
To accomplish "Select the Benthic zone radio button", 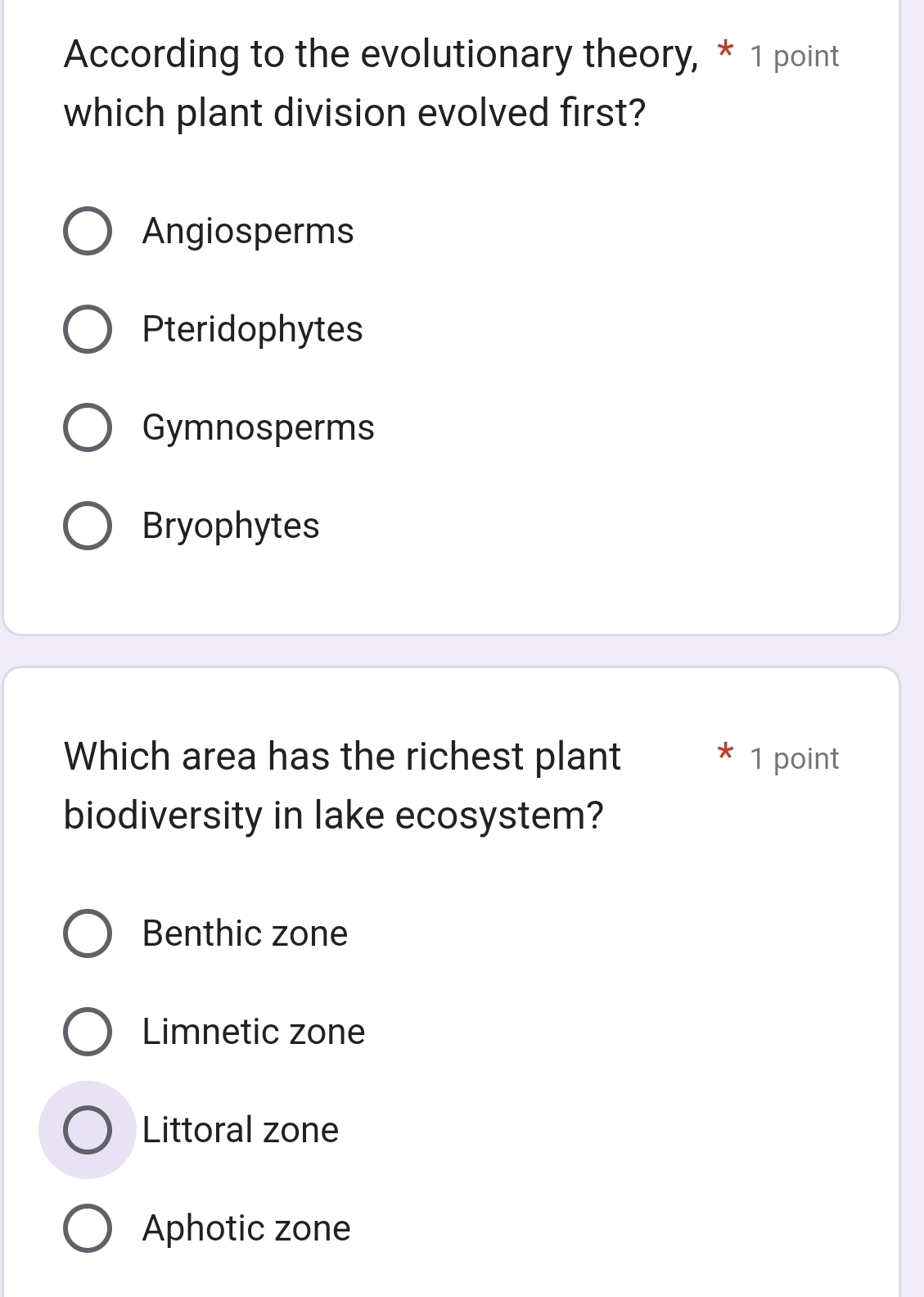I will [88, 933].
